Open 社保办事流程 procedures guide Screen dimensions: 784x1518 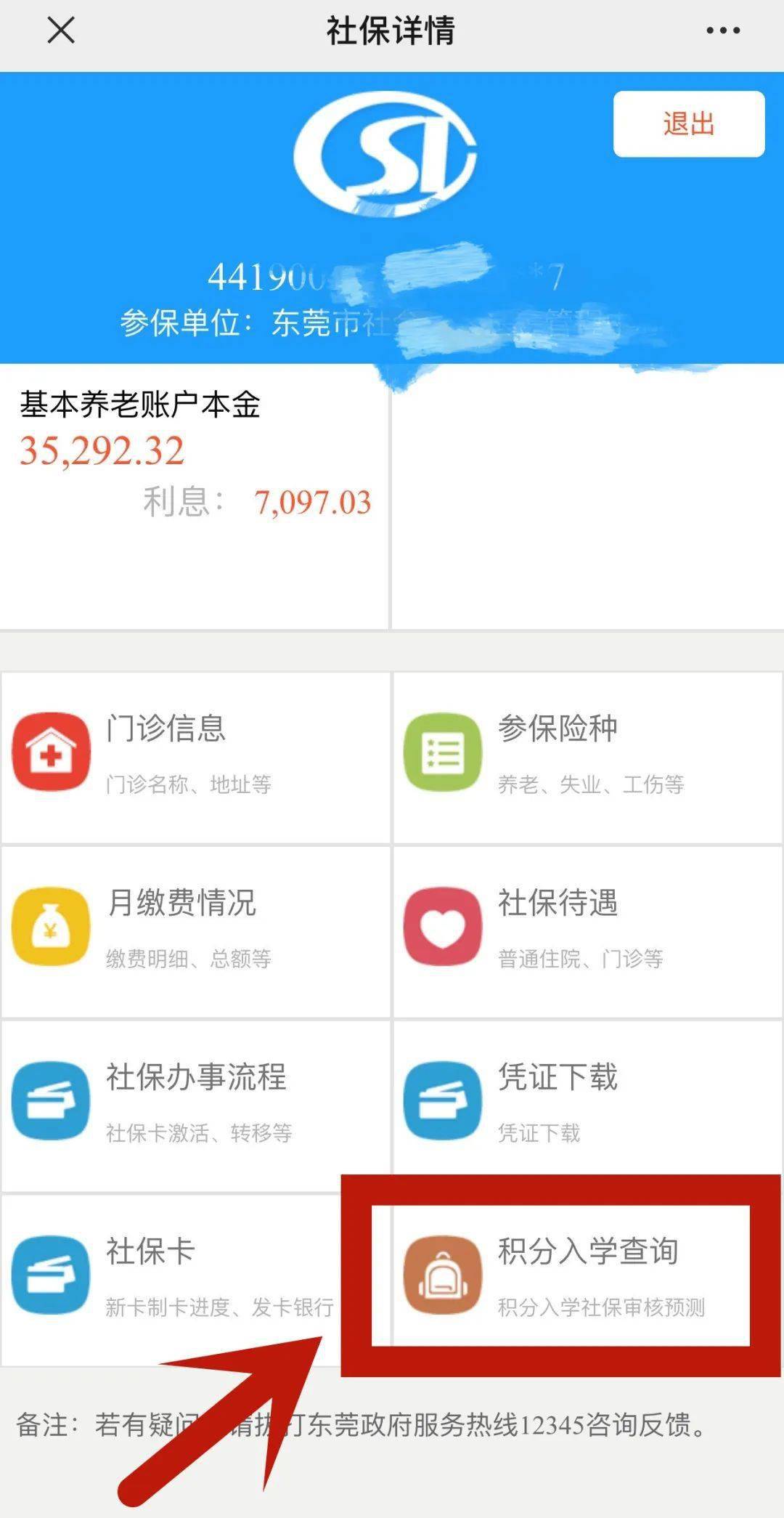click(196, 1106)
